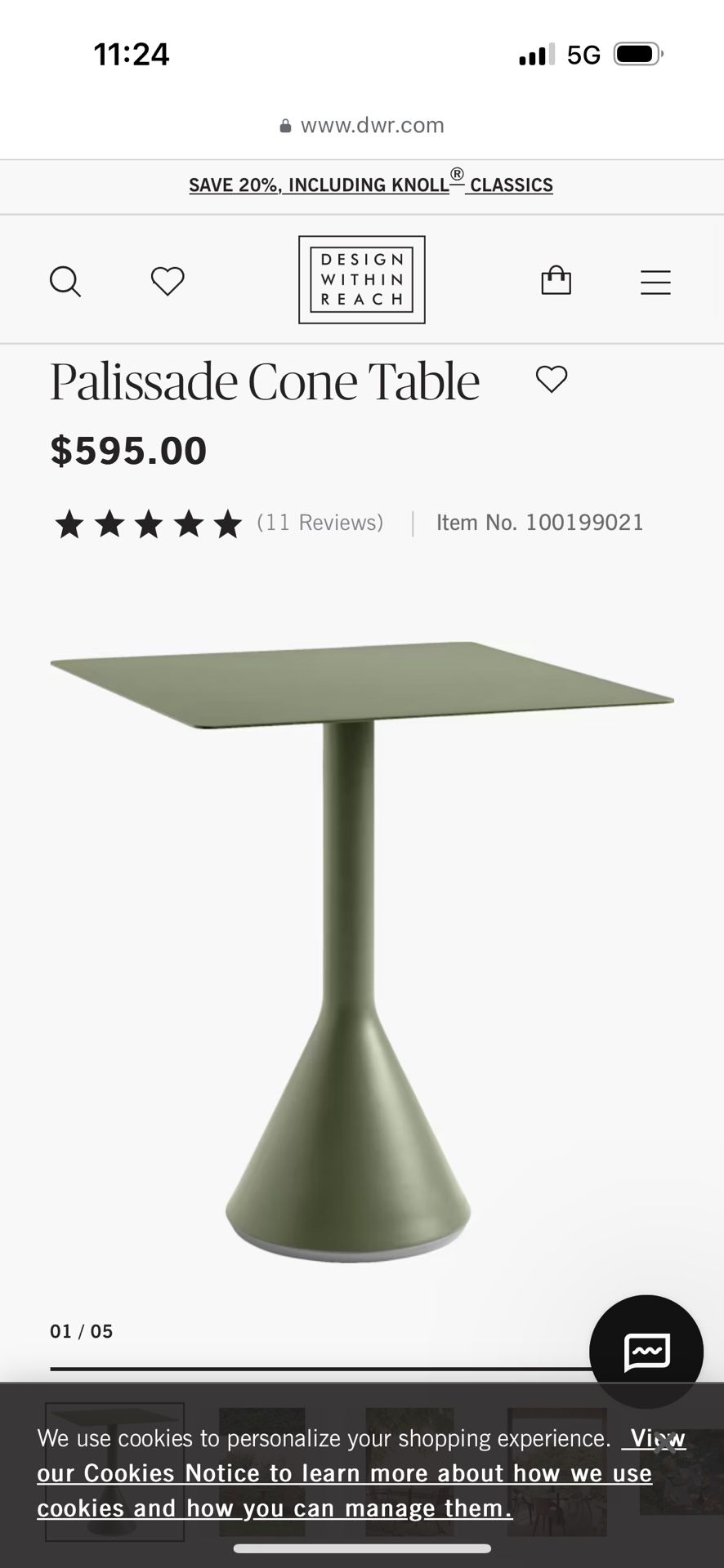Toggle the wishlist heart beside the product title
Screen dimensions: 724x1568
(552, 378)
